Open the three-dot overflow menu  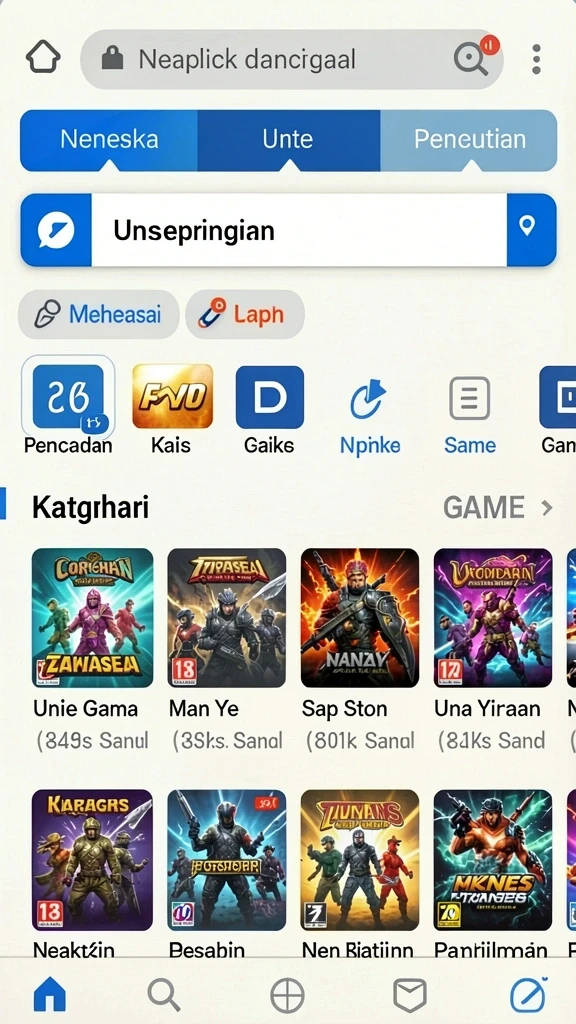pos(536,59)
